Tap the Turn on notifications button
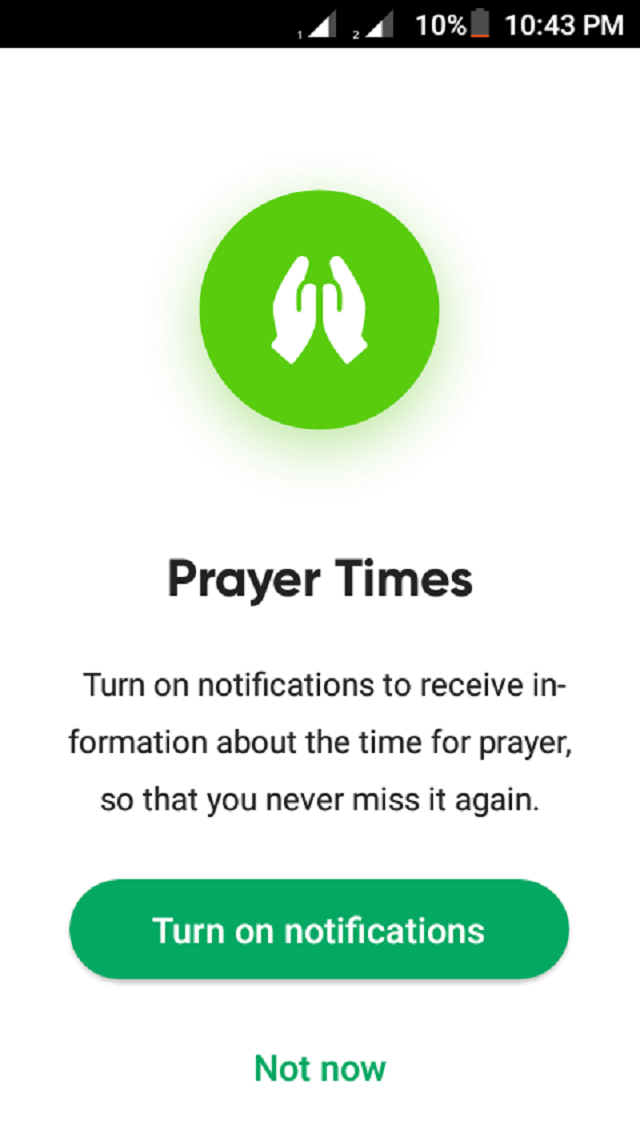The width and height of the screenshot is (640, 1138). [319, 930]
